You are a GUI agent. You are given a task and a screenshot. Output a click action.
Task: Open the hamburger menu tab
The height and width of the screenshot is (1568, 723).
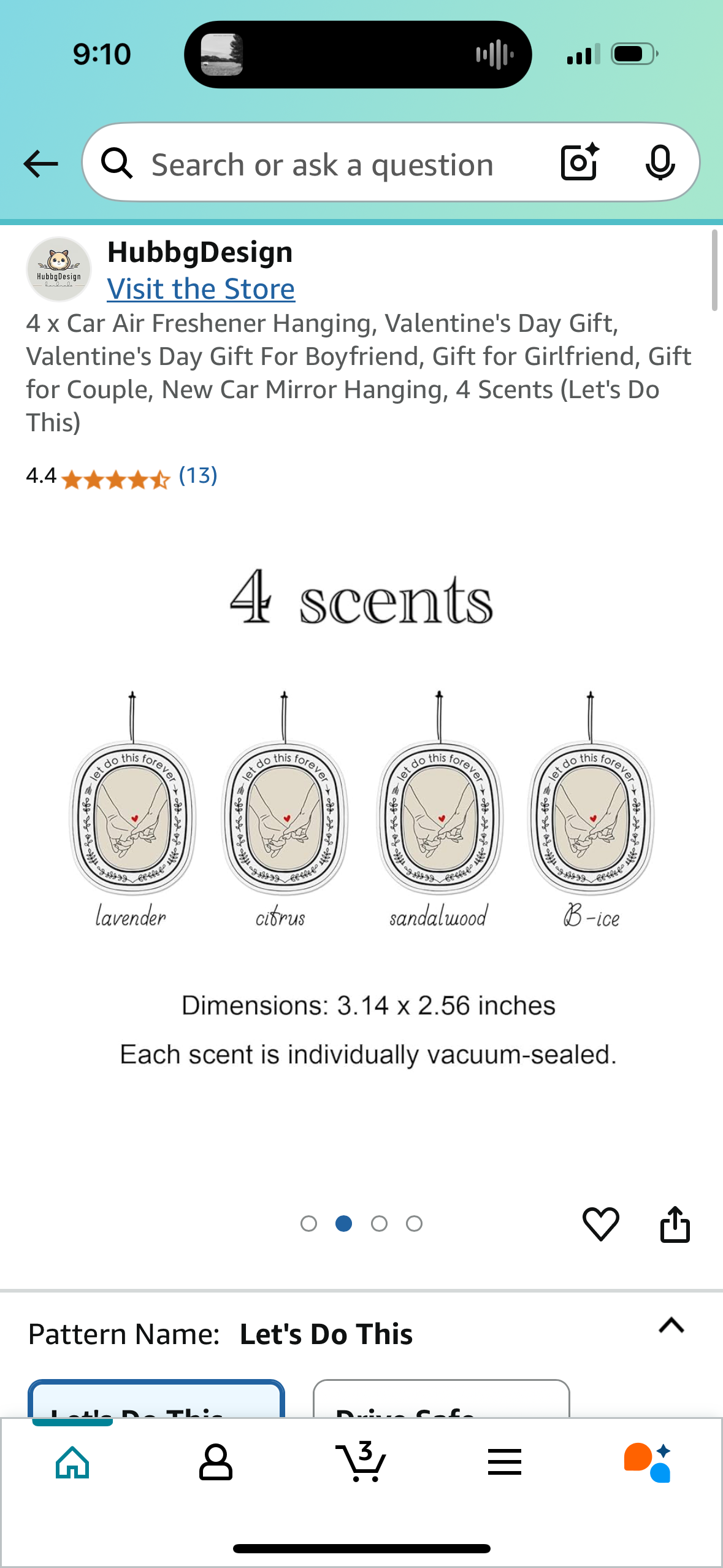tap(505, 1462)
